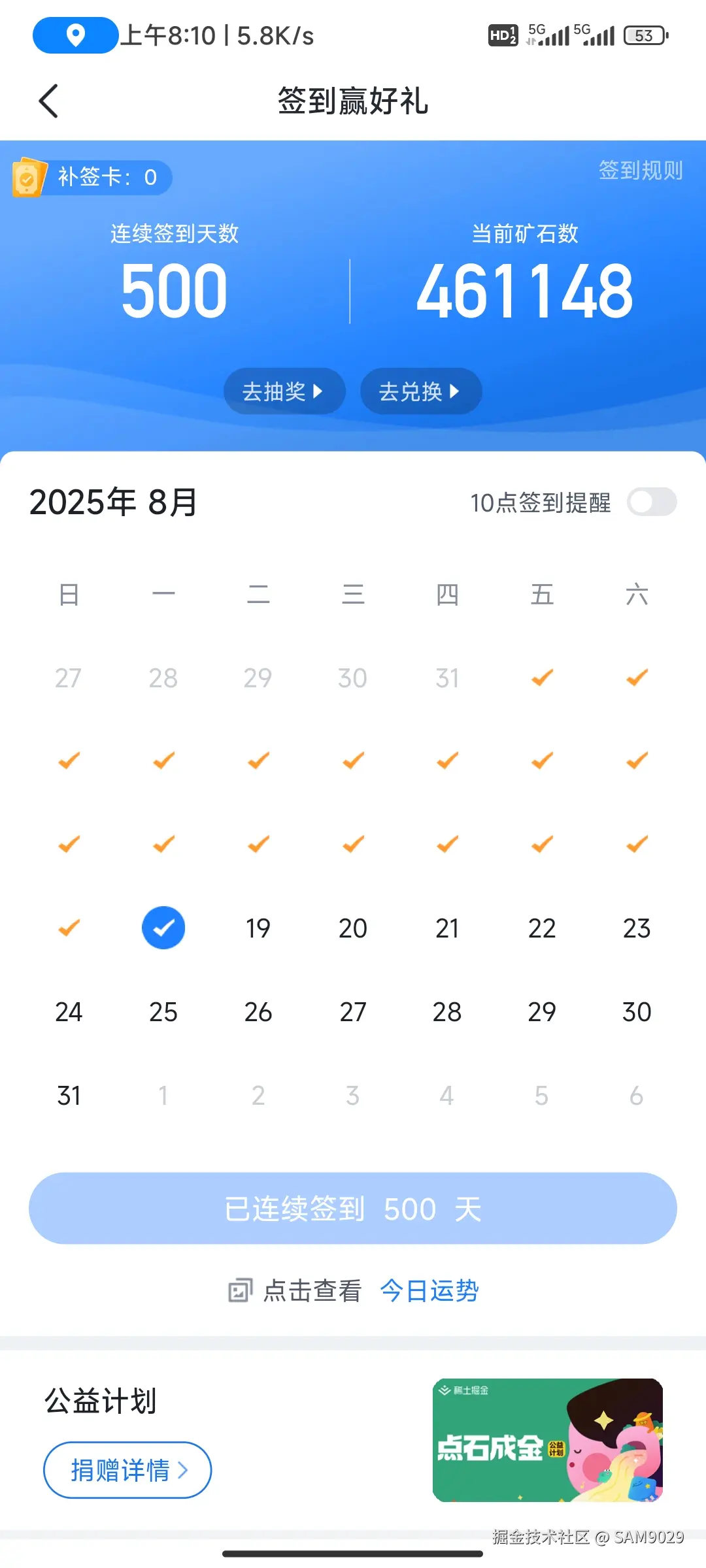
Task: Tap the checkmark on Sunday August 17
Action: click(67, 928)
